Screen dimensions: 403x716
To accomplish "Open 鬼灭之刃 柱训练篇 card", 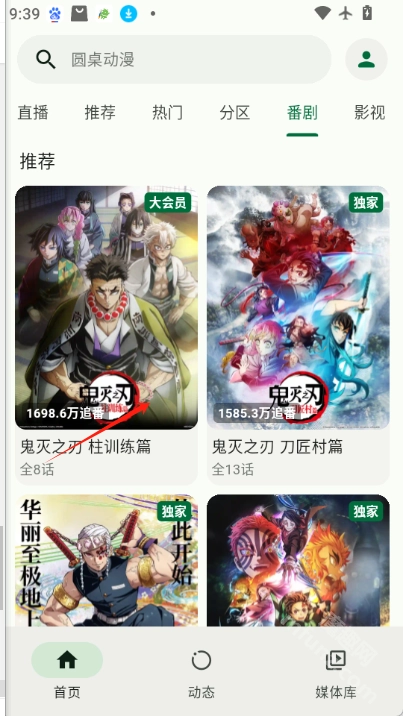I will pyautogui.click(x=106, y=335).
